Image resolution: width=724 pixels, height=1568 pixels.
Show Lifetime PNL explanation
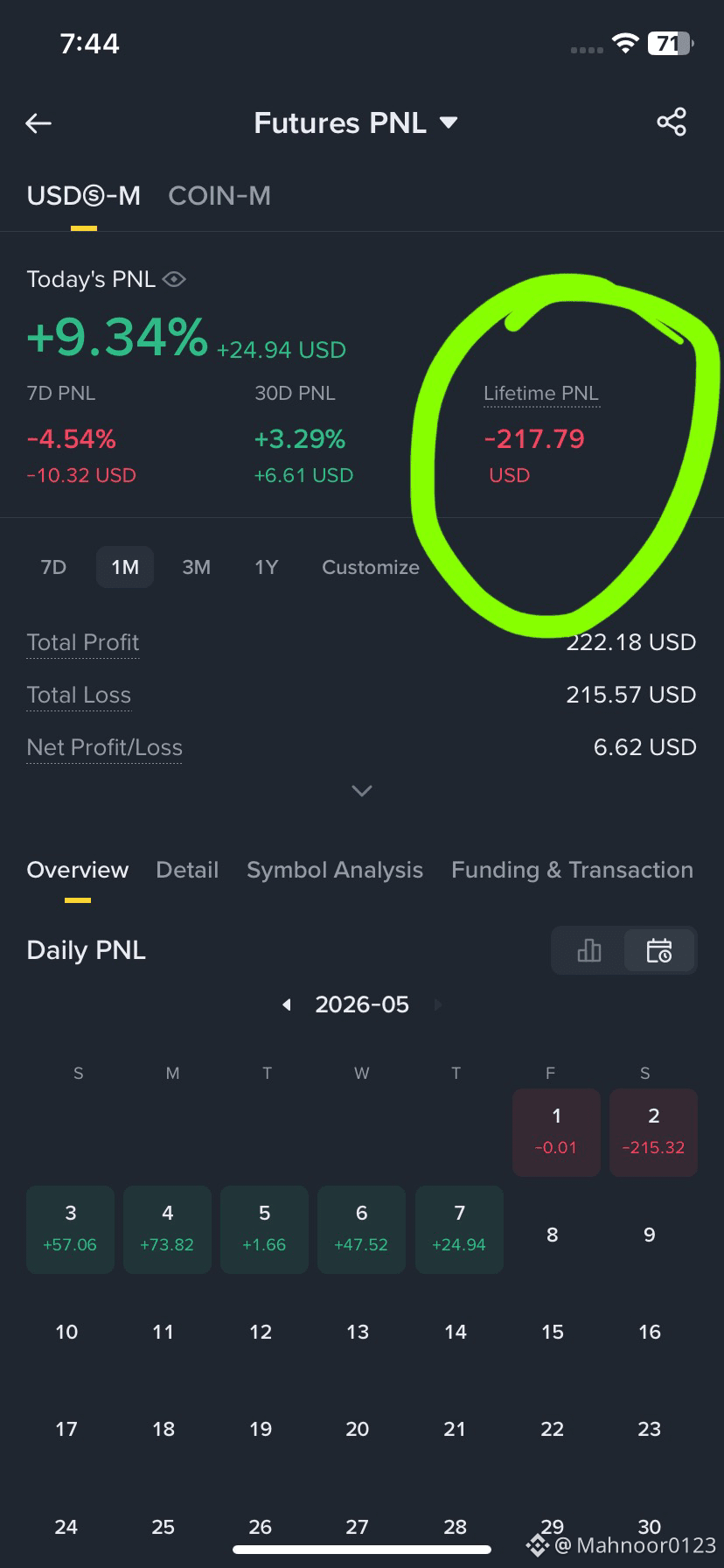(x=541, y=394)
